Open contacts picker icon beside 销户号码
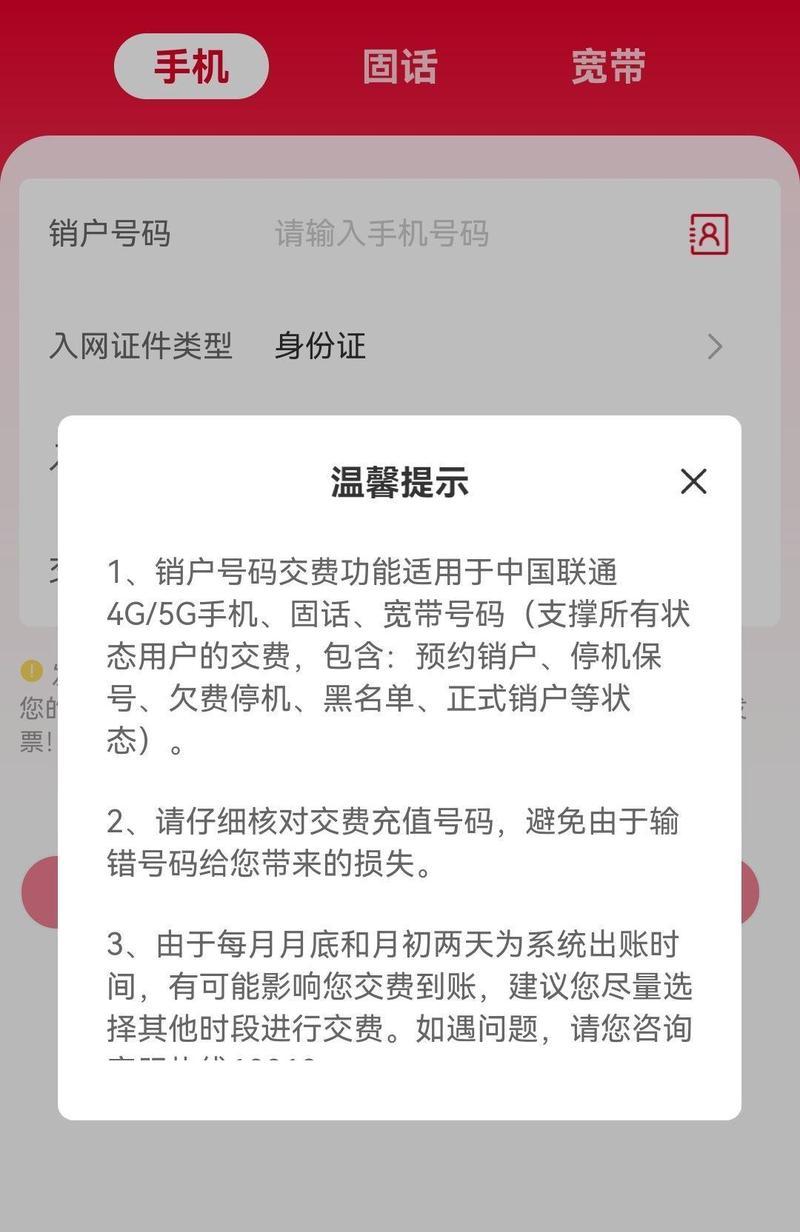Viewport: 800px width, 1232px height. click(x=709, y=234)
